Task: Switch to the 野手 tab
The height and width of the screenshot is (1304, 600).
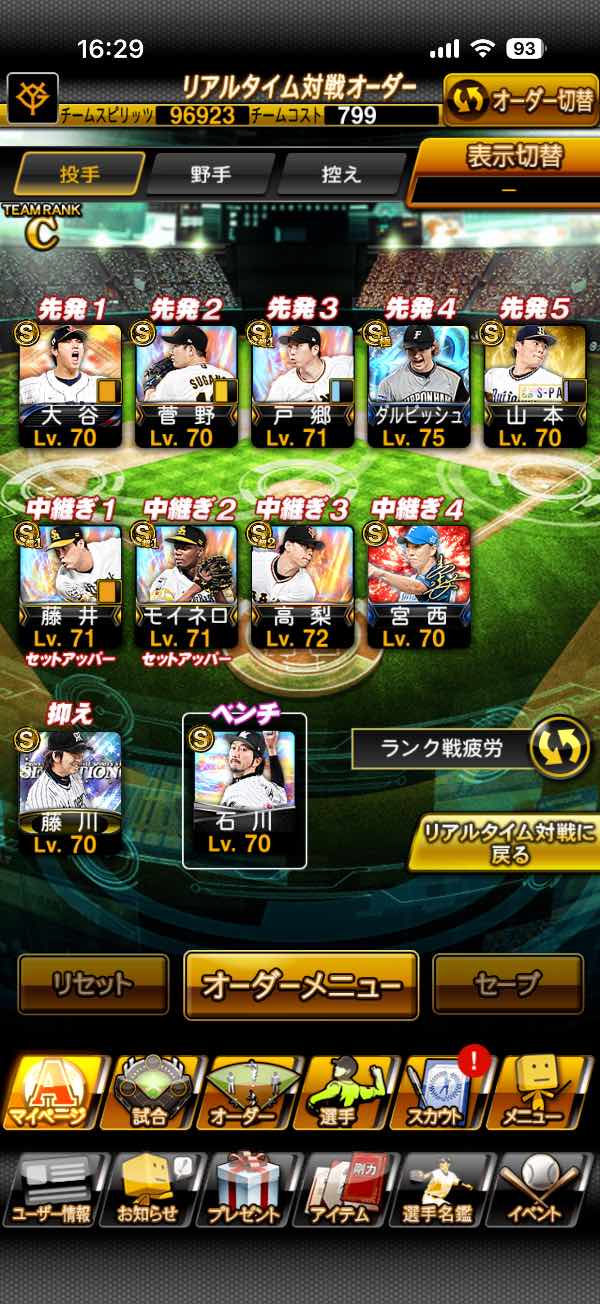Action: pyautogui.click(x=210, y=174)
